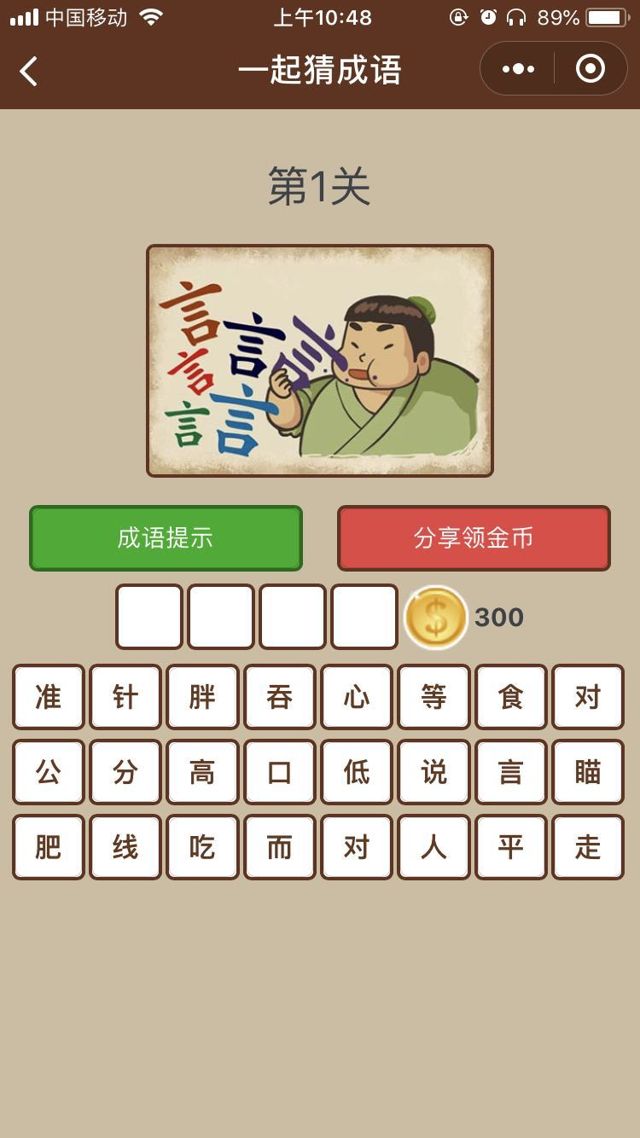Select the character 吞

point(279,697)
